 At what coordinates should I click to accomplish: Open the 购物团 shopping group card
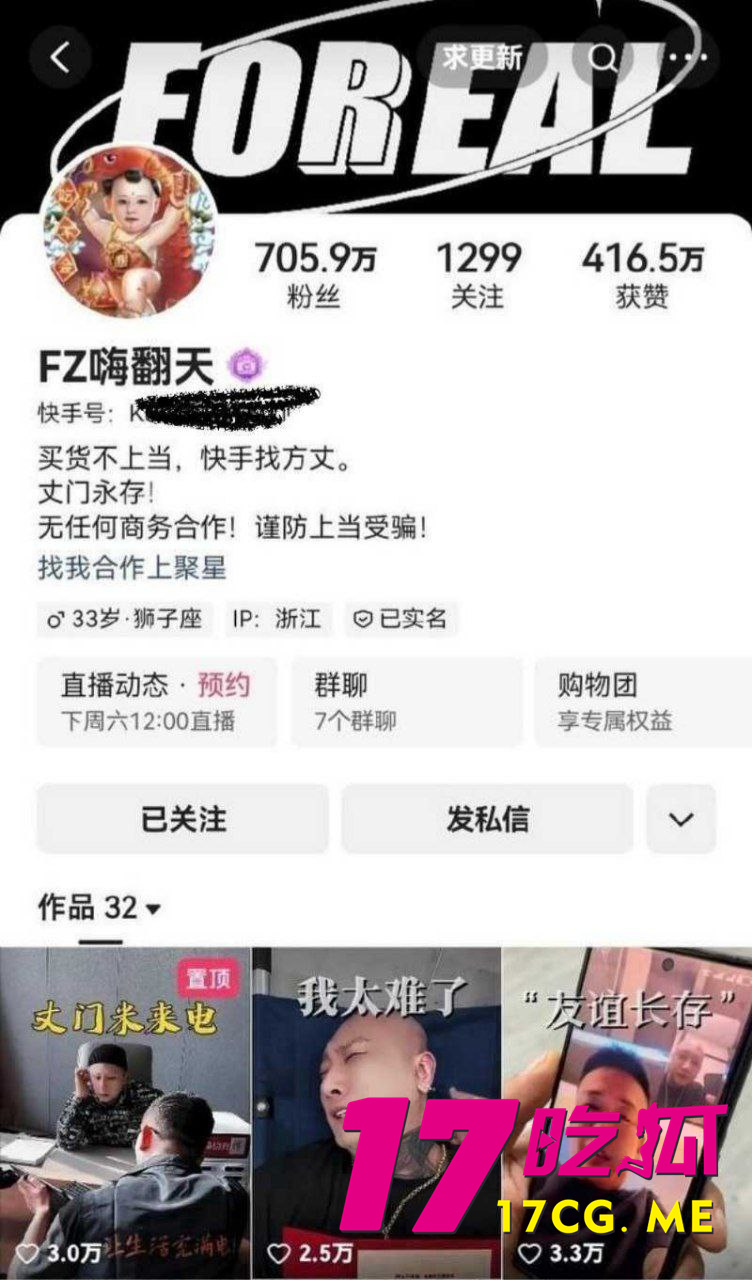click(x=640, y=702)
